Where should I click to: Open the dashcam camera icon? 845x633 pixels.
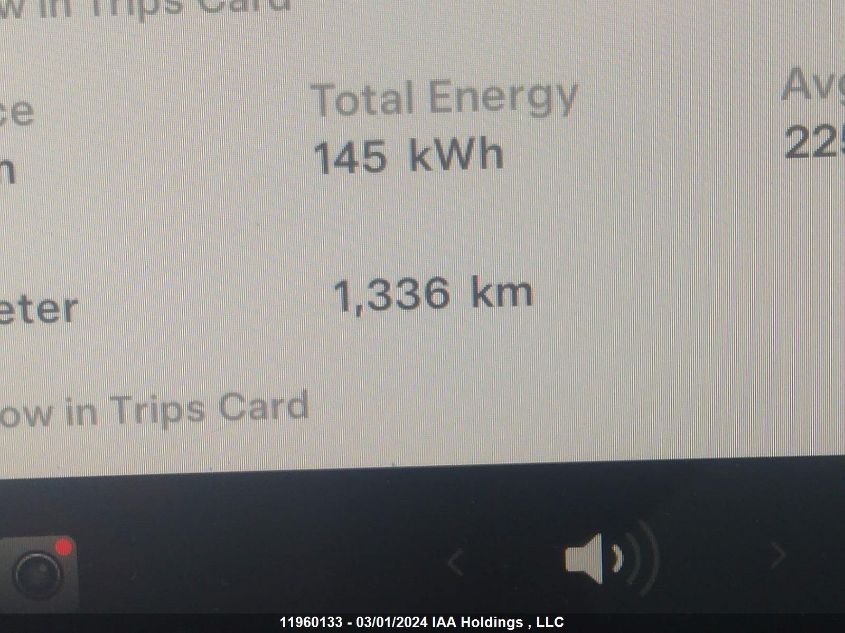pos(38,573)
